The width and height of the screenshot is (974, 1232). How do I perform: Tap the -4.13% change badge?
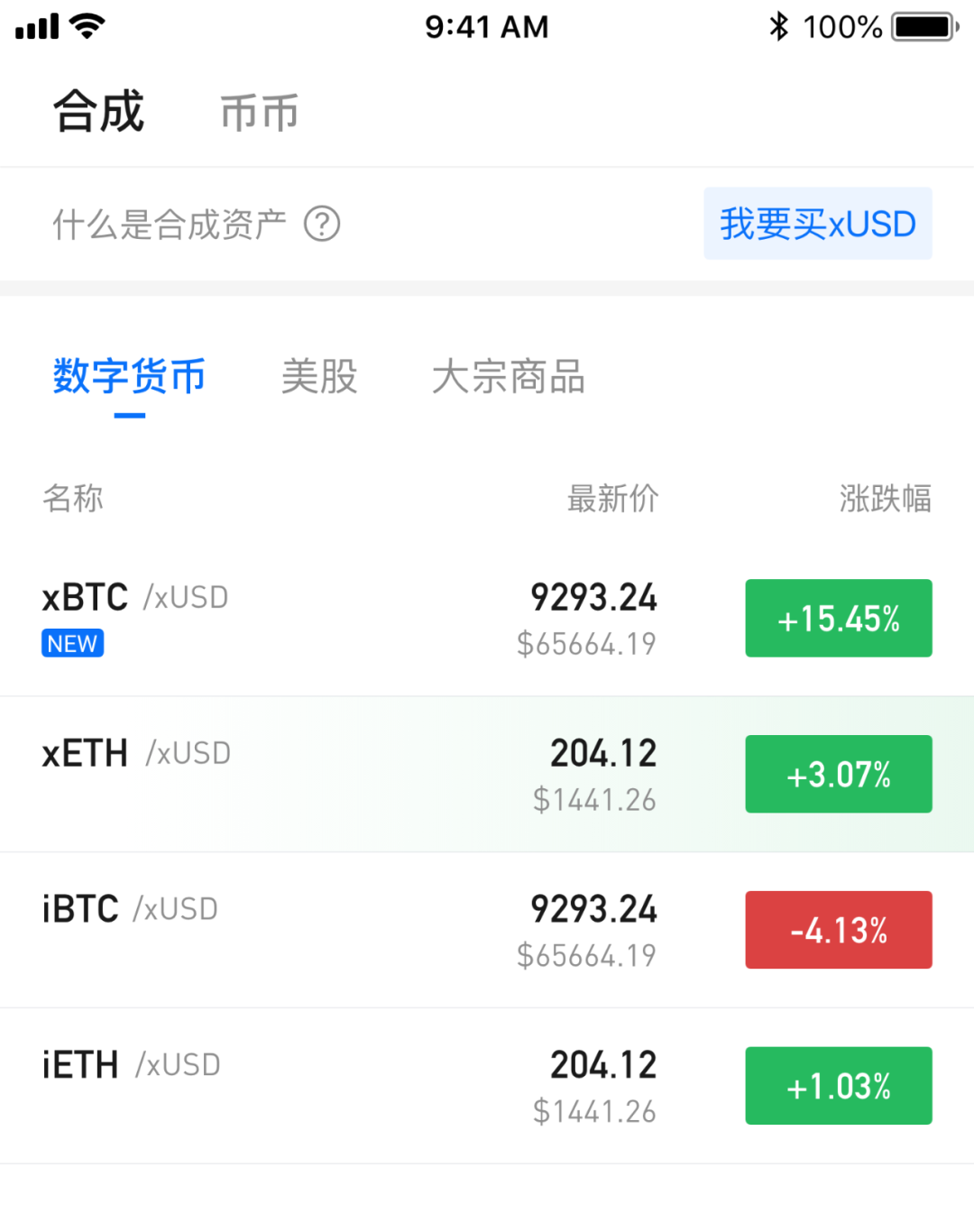[838, 930]
